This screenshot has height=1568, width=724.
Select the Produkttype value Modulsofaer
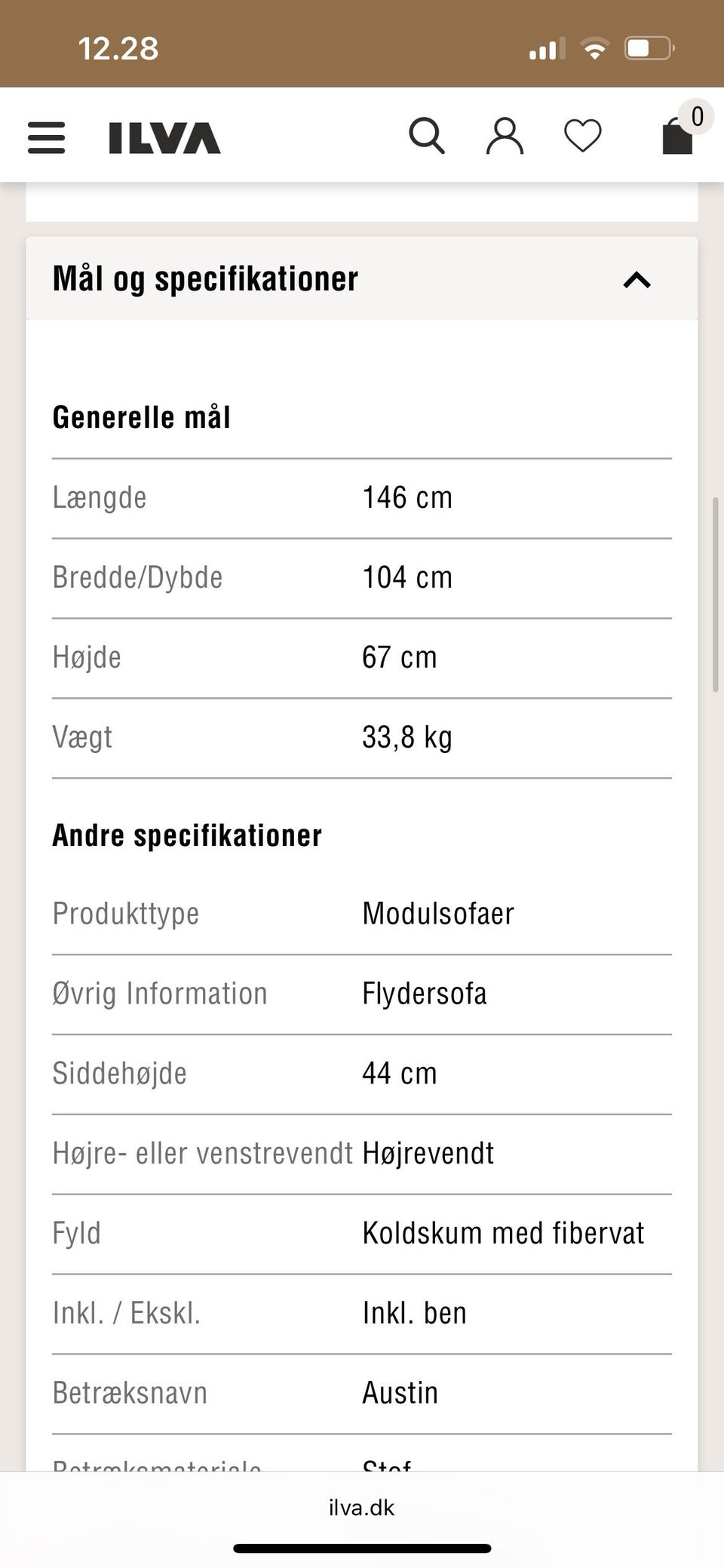point(437,914)
